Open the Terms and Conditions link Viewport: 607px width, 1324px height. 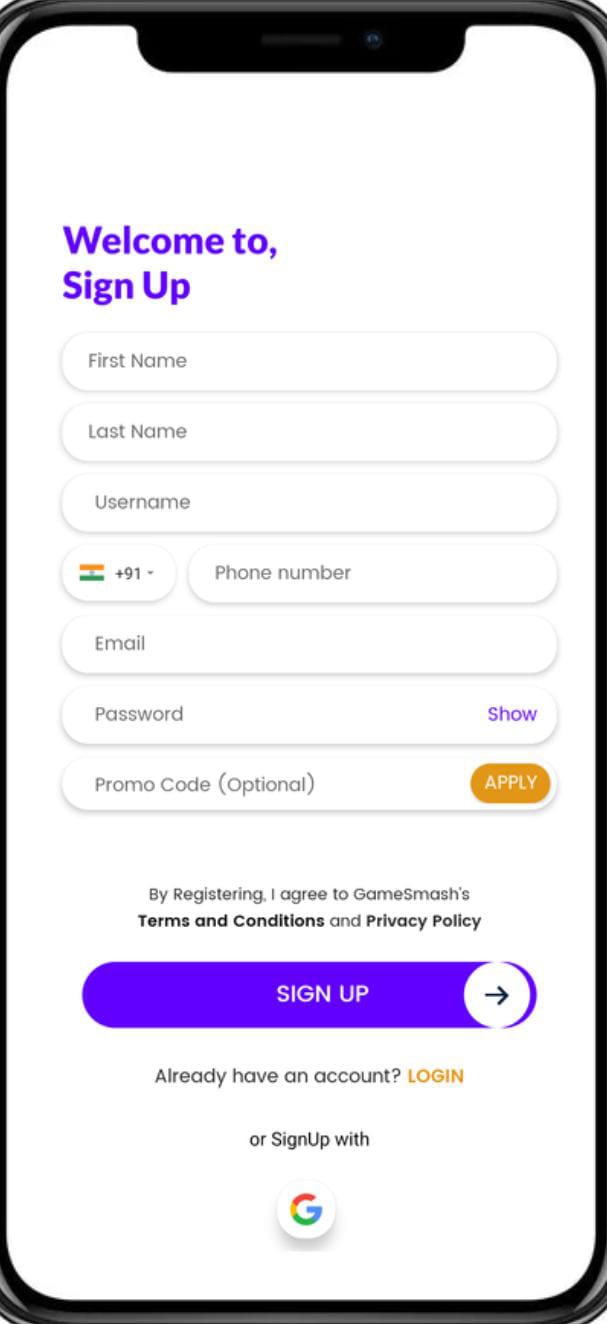(x=231, y=921)
